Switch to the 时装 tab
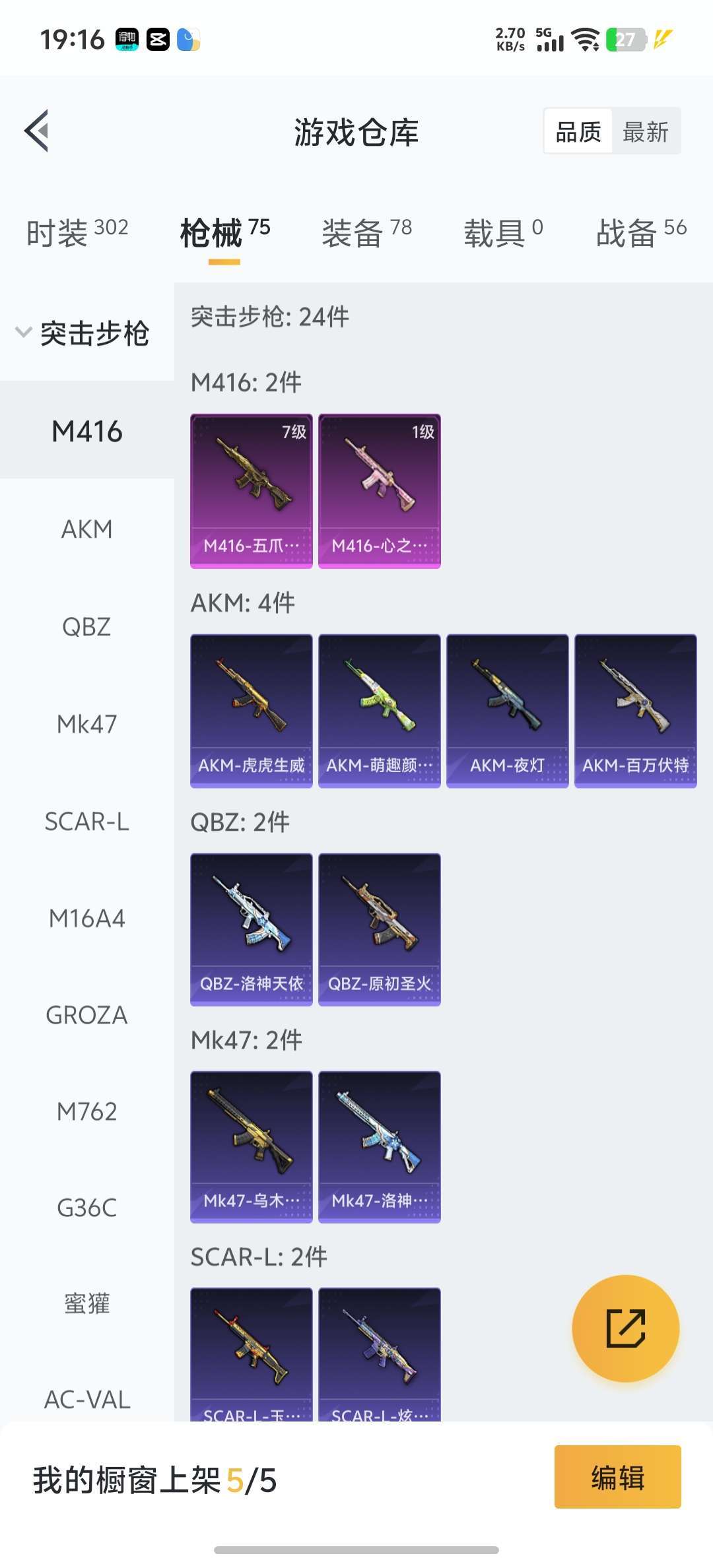713x1568 pixels. 77,232
